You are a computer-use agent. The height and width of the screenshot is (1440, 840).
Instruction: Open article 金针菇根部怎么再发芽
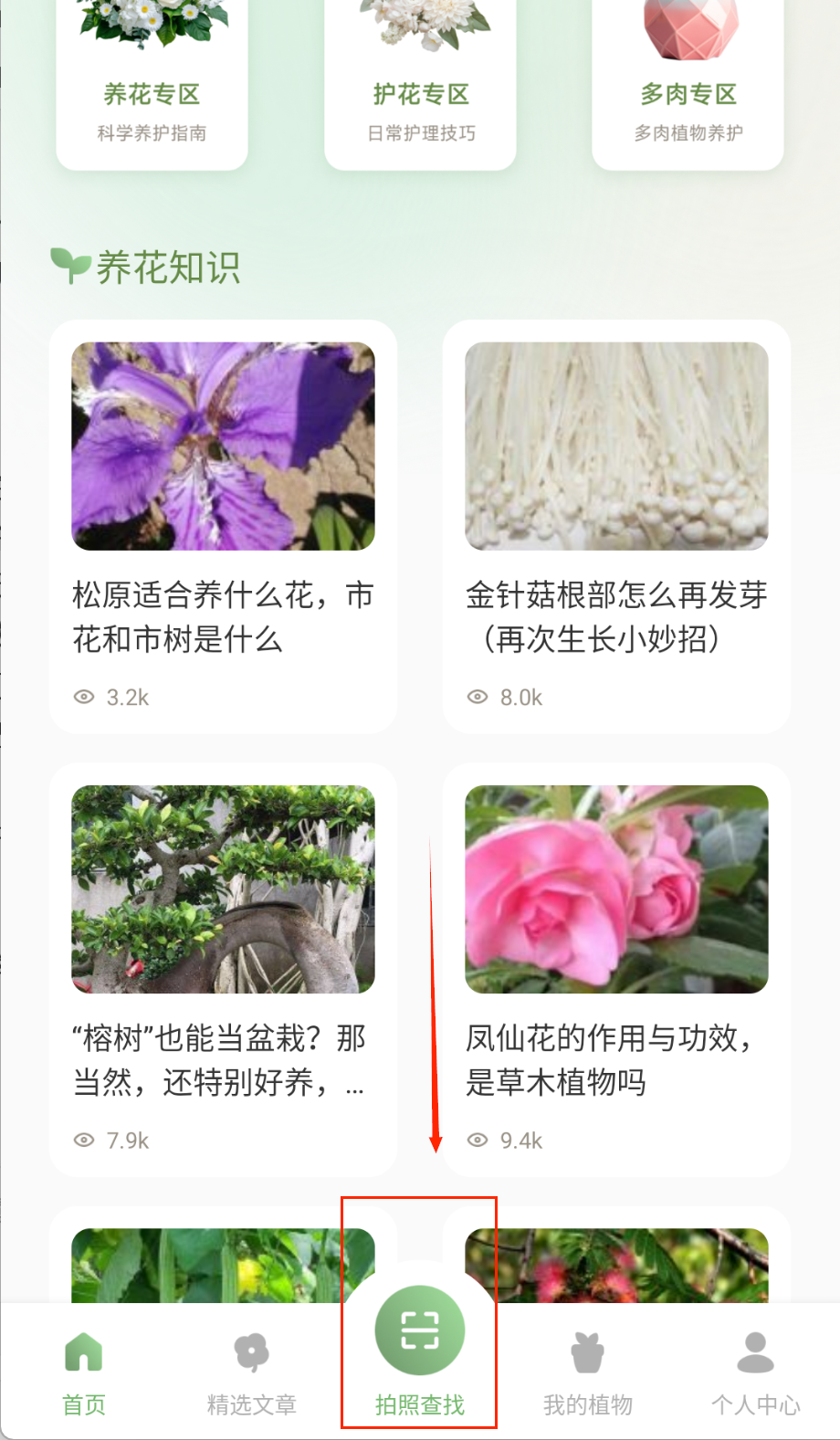pos(616,525)
